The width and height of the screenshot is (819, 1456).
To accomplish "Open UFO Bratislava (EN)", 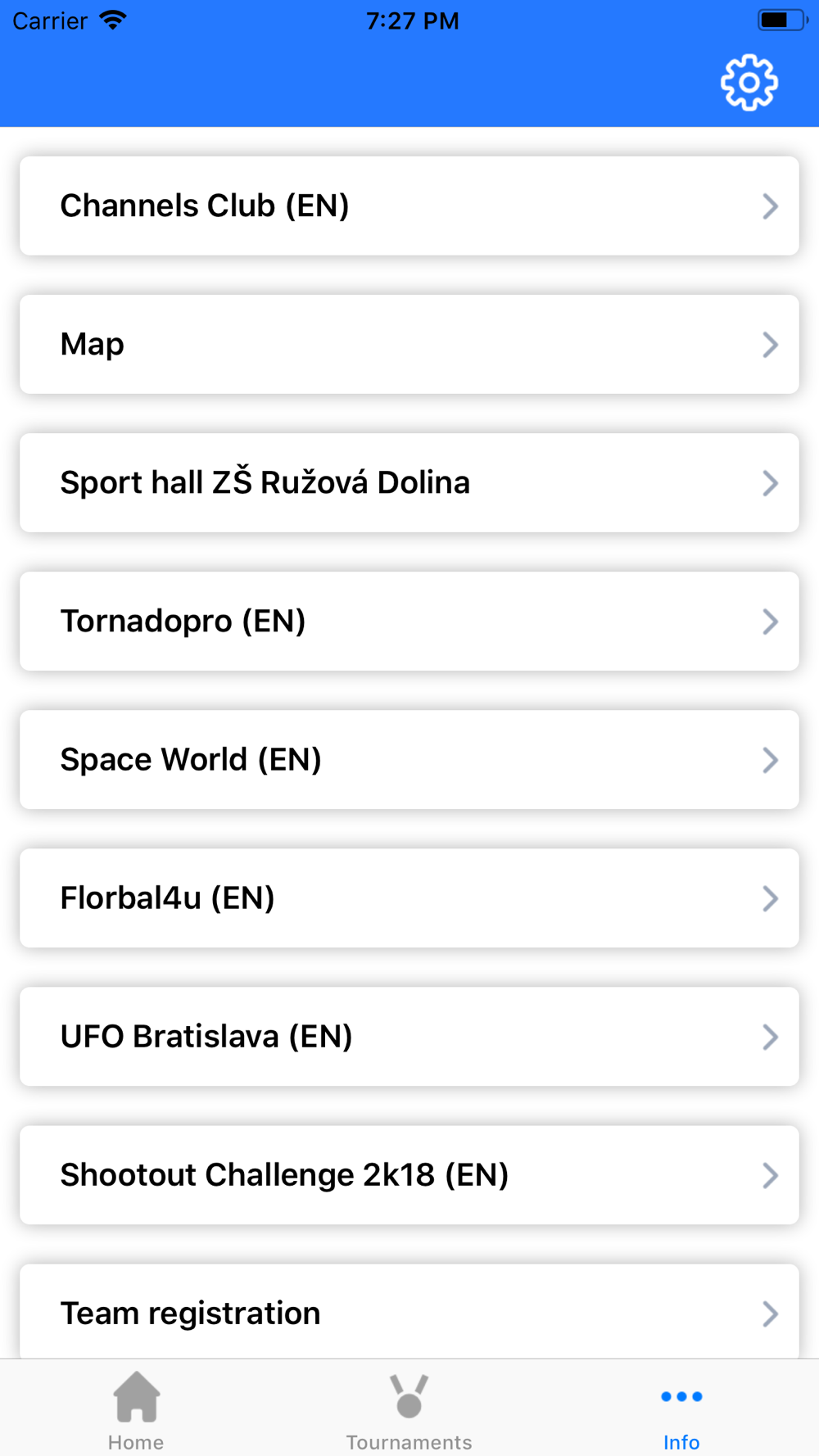I will [409, 1036].
